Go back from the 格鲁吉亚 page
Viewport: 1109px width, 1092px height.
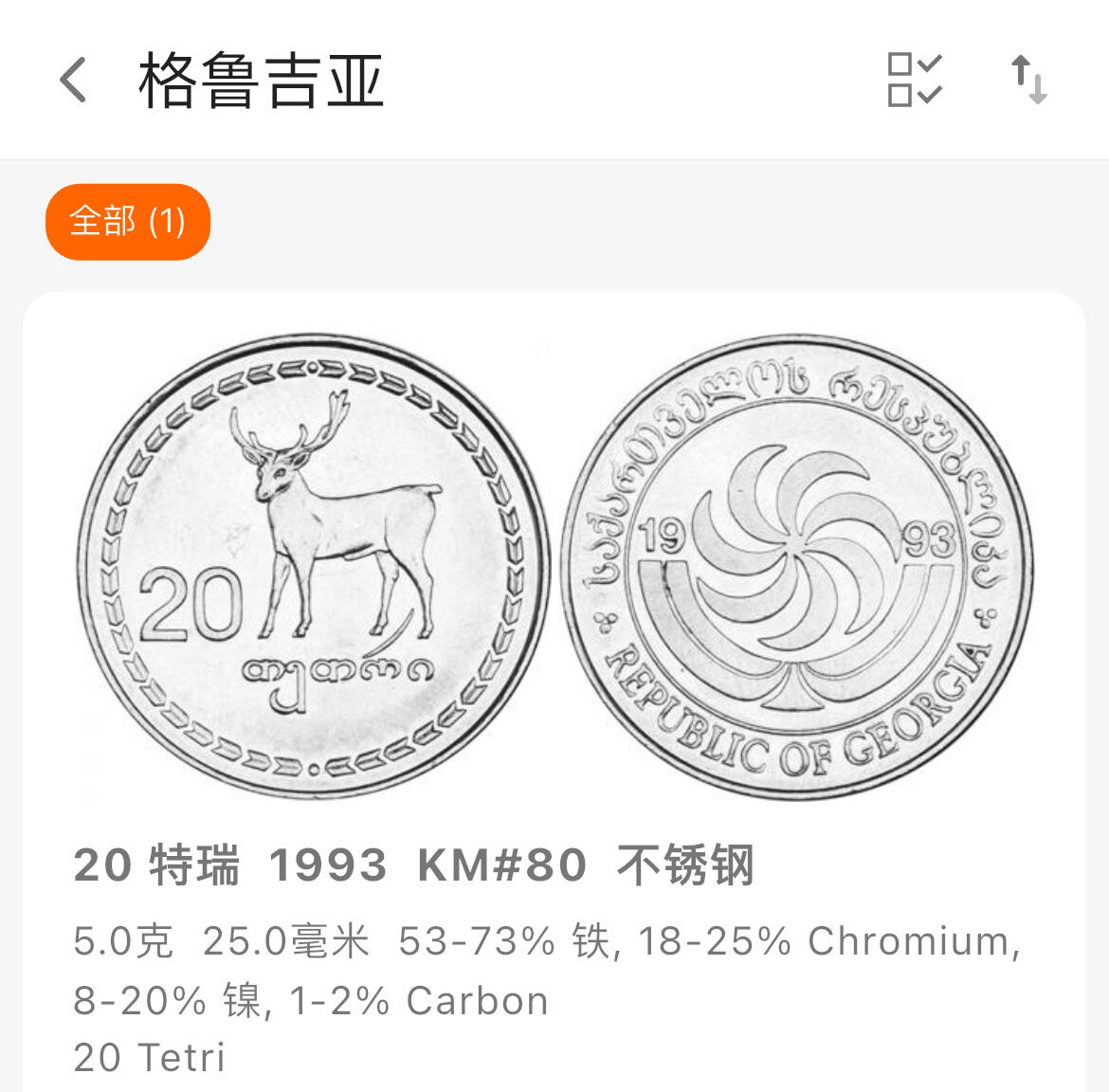(74, 80)
